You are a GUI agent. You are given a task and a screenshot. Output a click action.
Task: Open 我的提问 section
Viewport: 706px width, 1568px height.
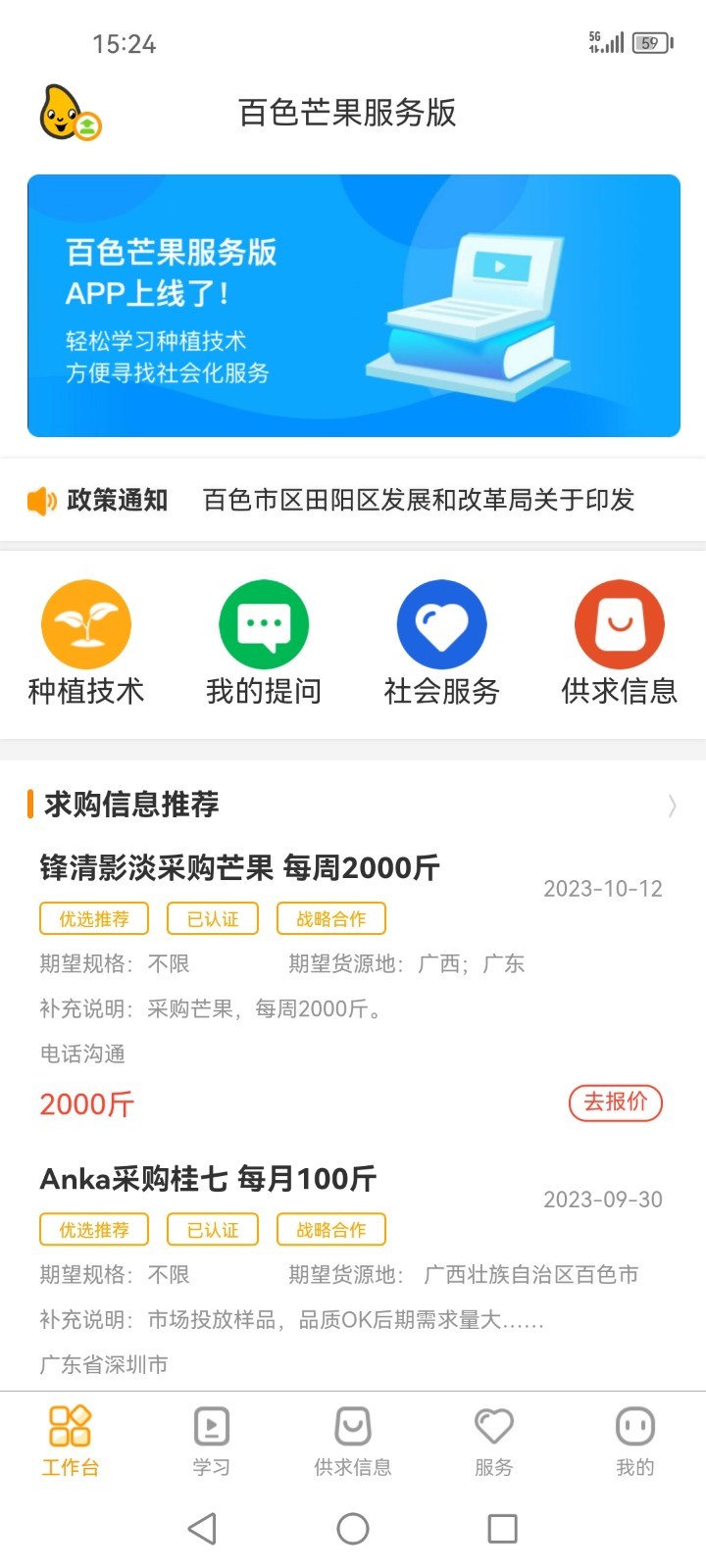coord(264,642)
